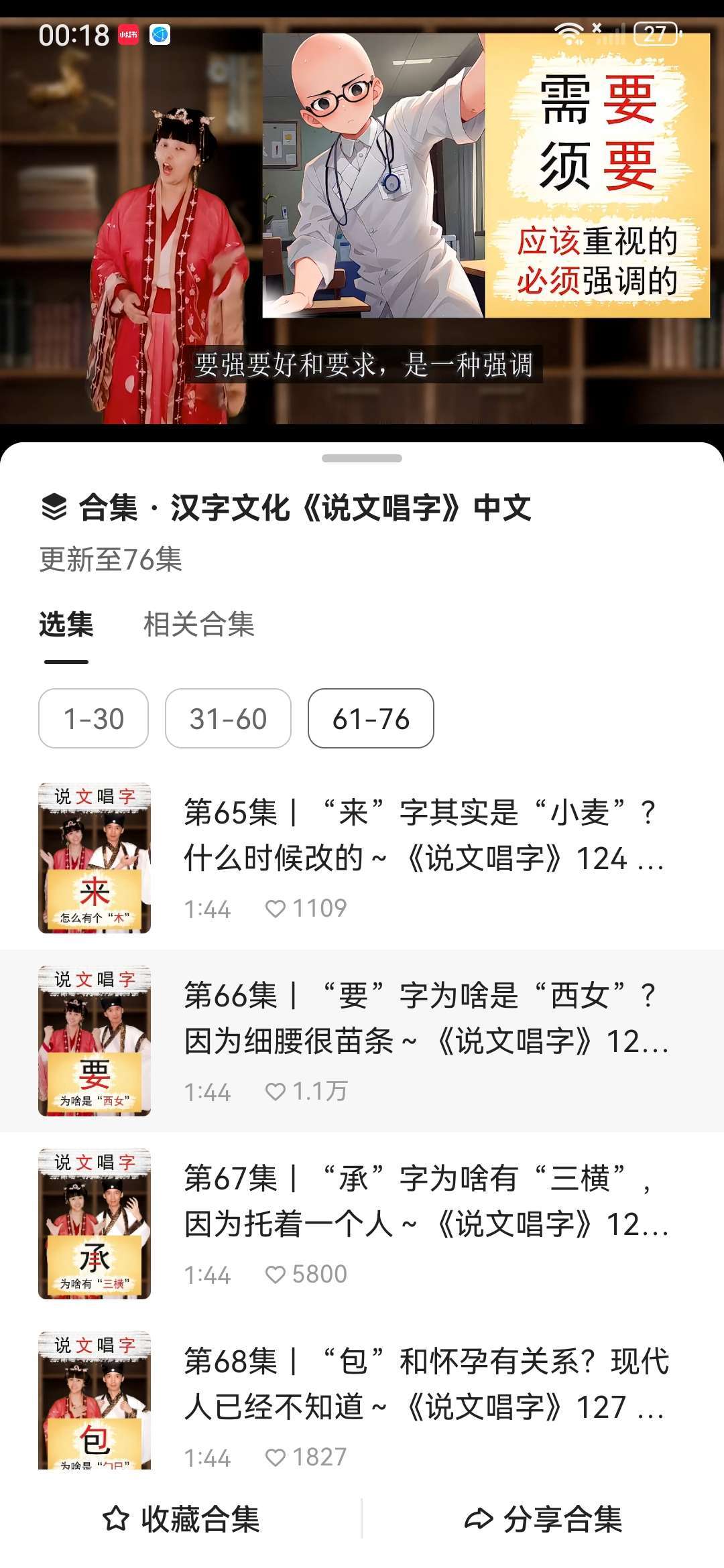Tap the drag handle atop the collection panel
Image resolution: width=724 pixels, height=1568 pixels.
362,458
